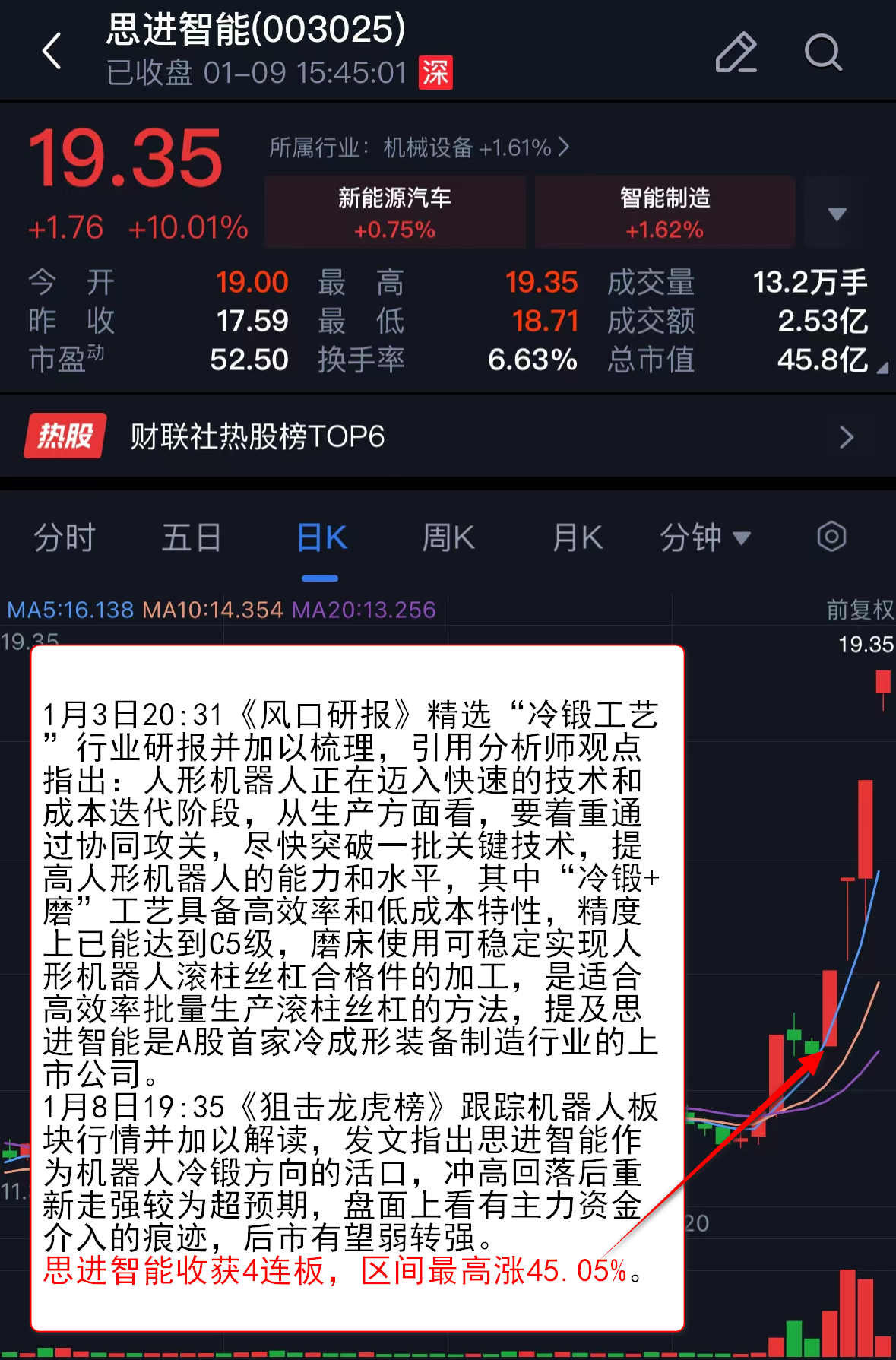Select the 日K chart tab

pos(321,538)
